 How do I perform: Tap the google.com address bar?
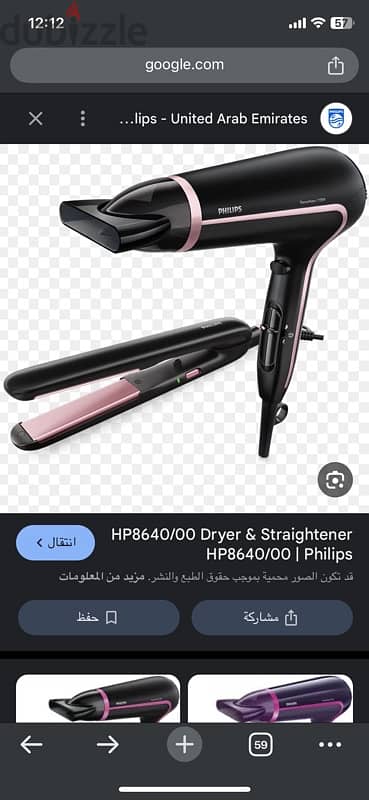point(184,65)
